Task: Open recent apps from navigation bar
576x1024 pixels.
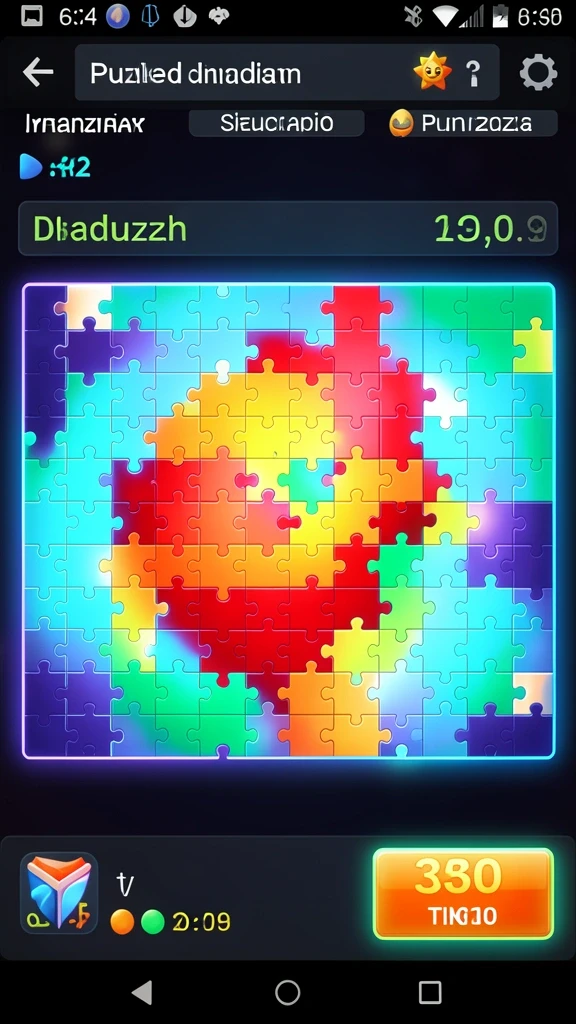Action: pyautogui.click(x=430, y=992)
